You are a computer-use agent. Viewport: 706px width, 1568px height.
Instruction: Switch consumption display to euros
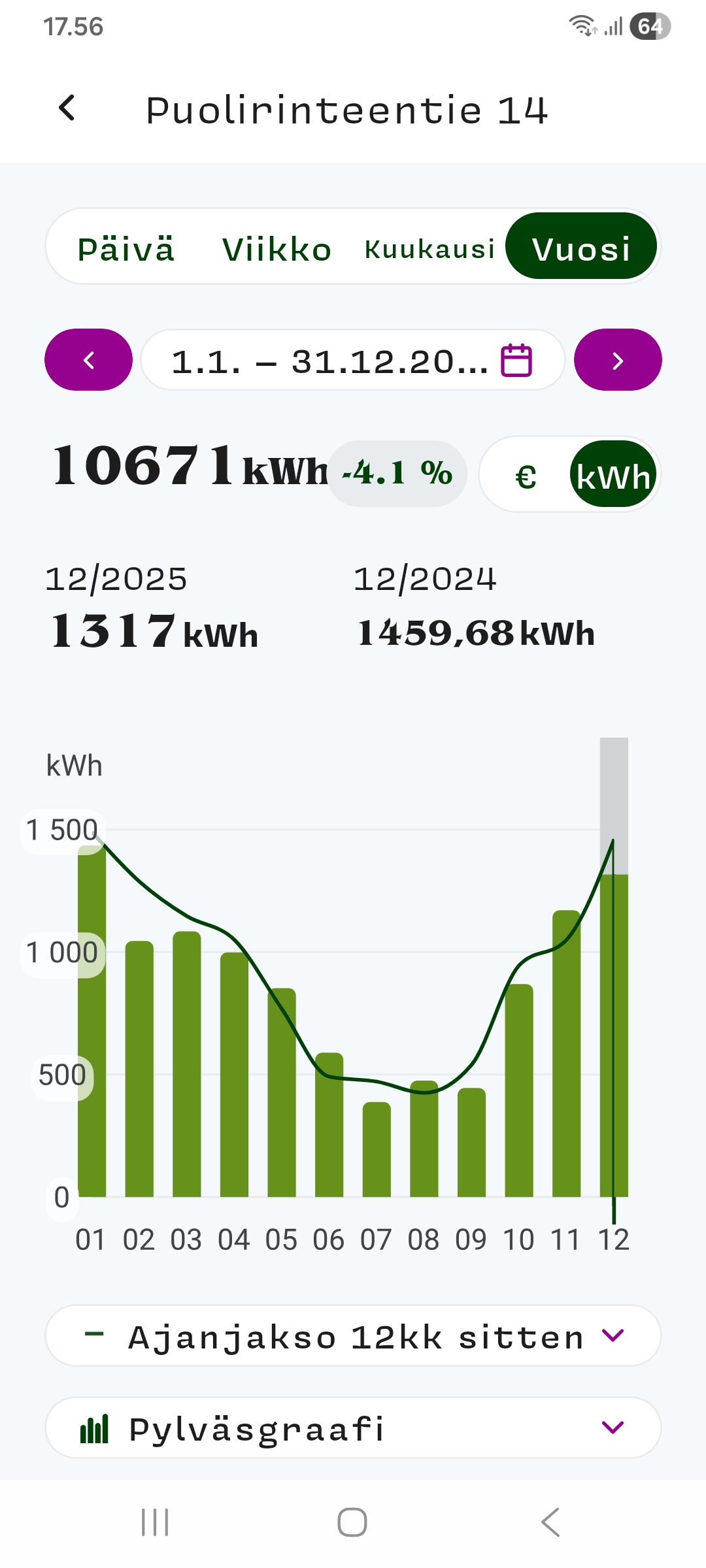pyautogui.click(x=526, y=476)
